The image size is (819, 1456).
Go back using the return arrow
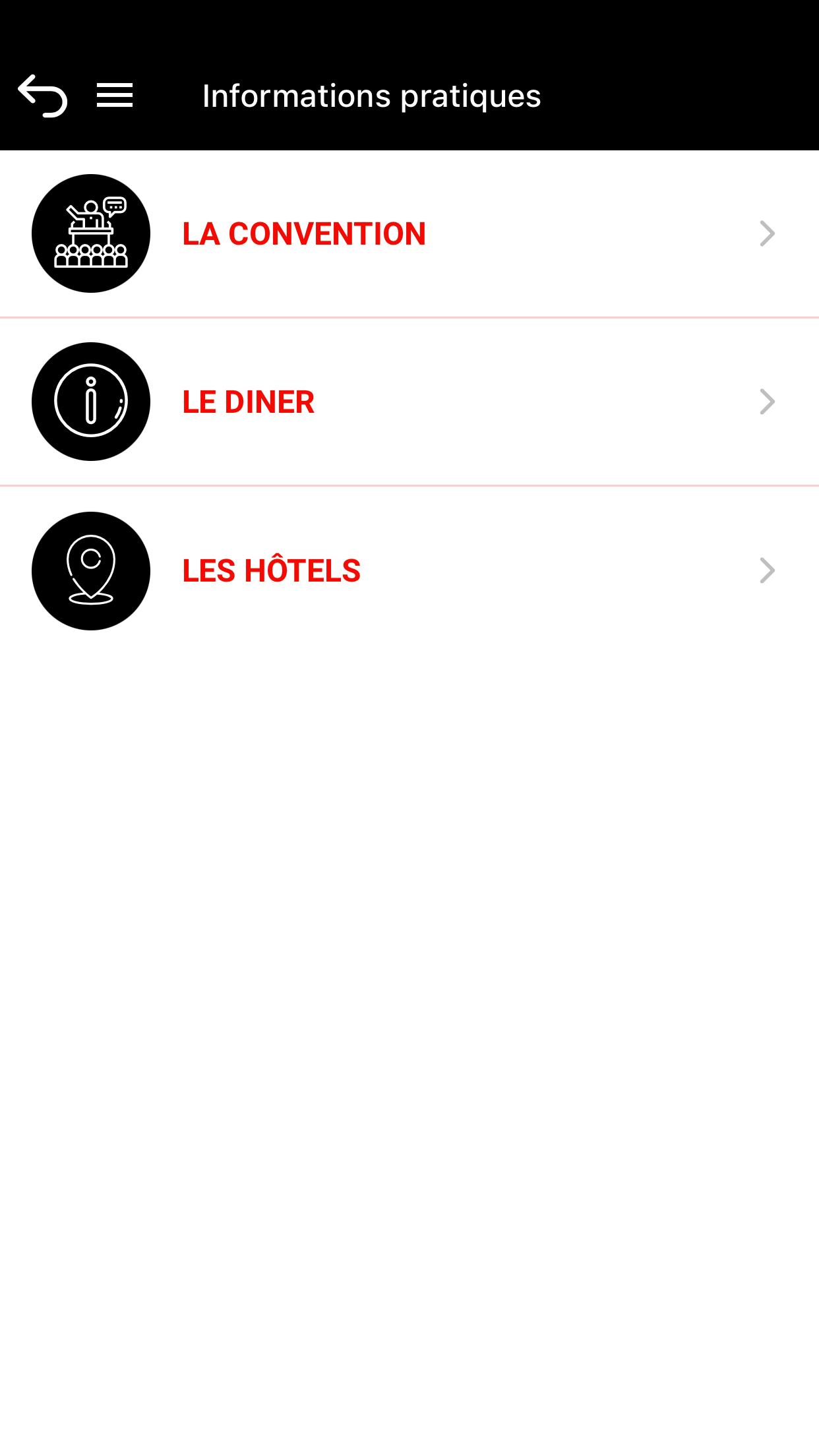click(x=43, y=96)
